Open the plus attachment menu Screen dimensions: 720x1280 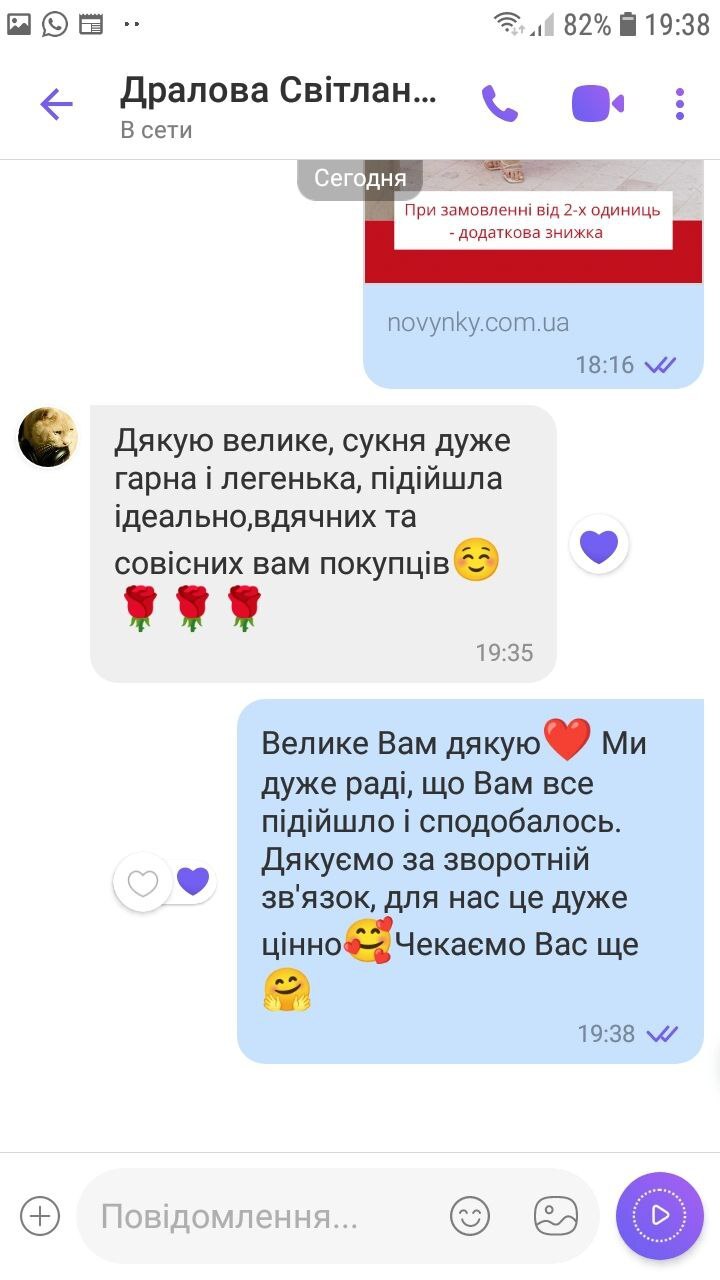click(x=40, y=1216)
